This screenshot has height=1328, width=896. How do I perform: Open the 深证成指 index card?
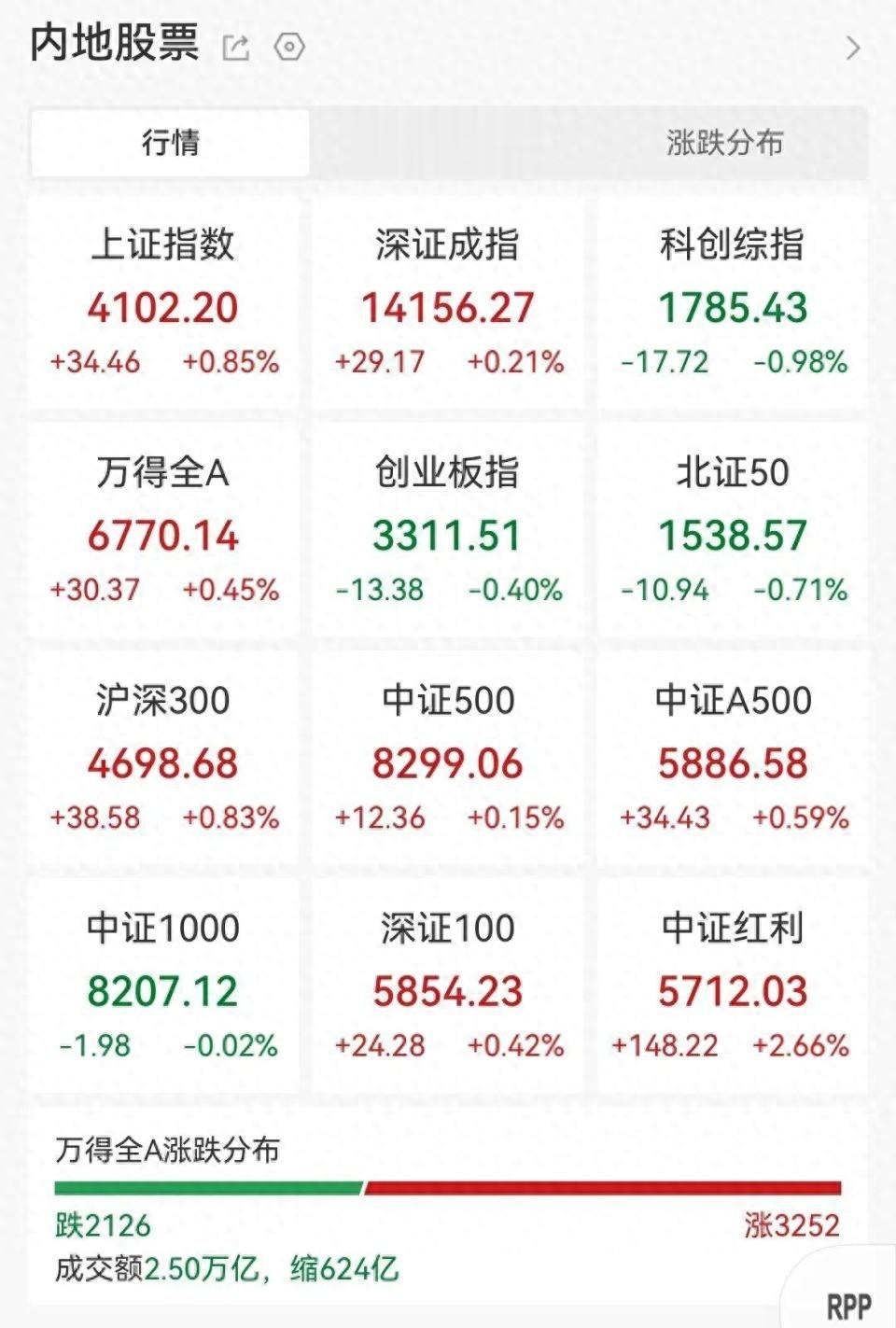click(448, 302)
